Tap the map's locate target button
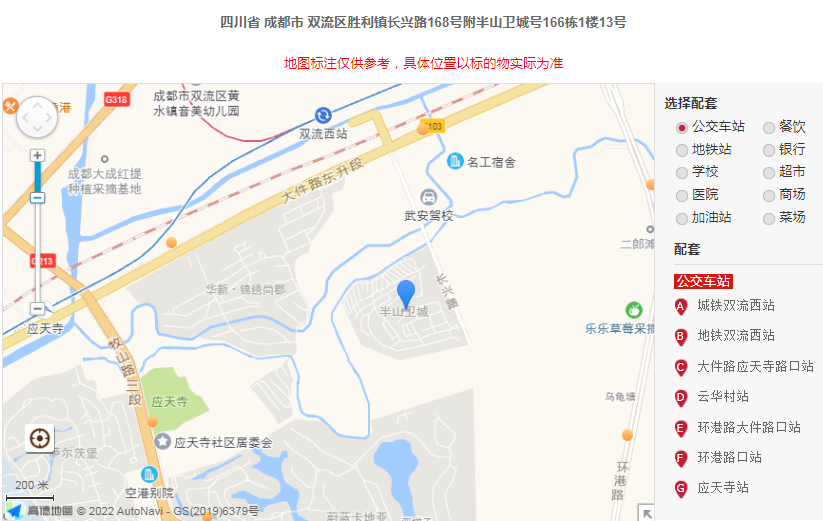Viewport: 823px width, 521px height. tap(39, 438)
